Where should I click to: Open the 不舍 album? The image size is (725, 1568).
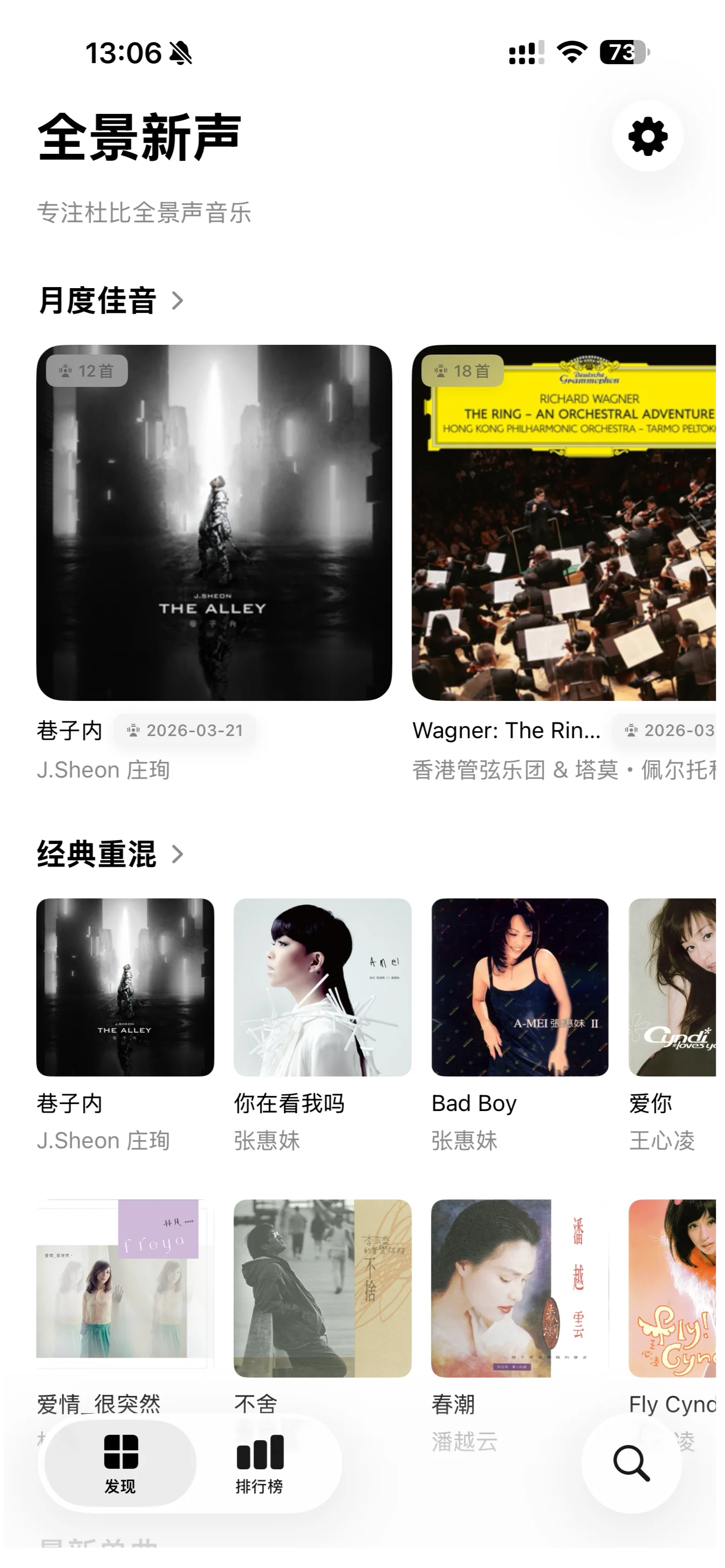click(x=322, y=1288)
